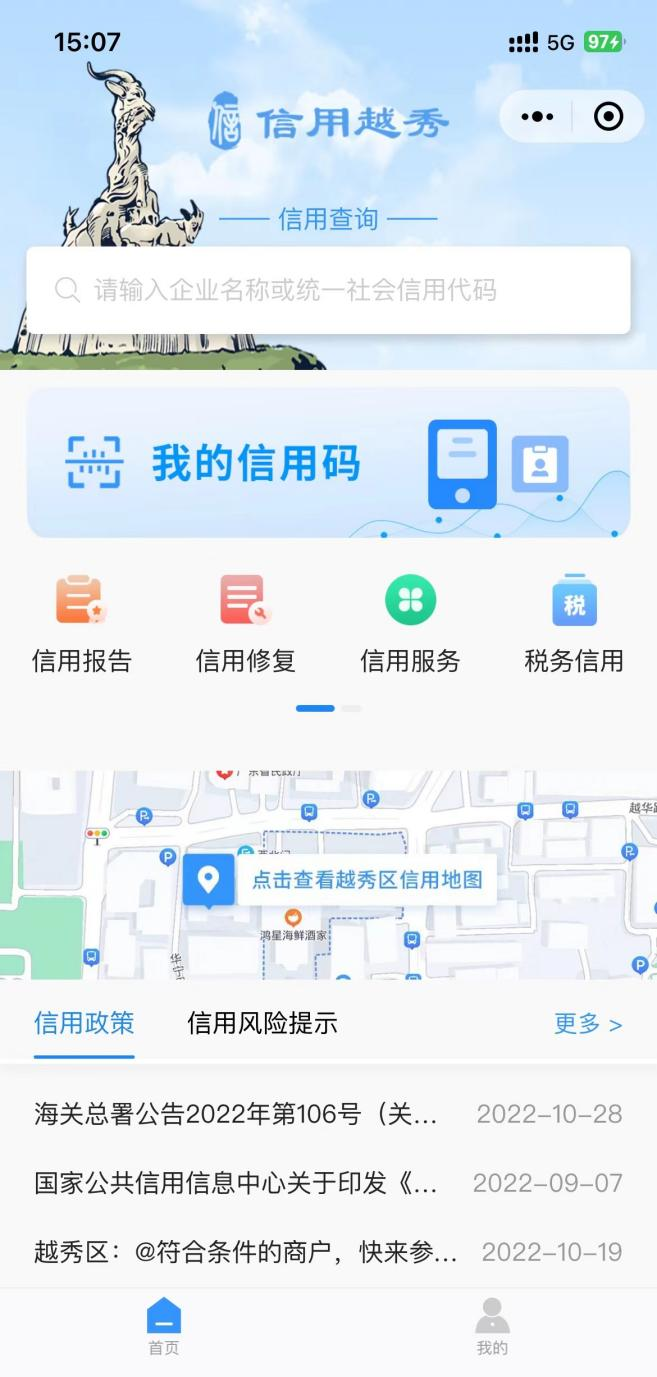The height and width of the screenshot is (1377, 657).
Task: Close the mini program with the circle button
Action: tap(608, 117)
